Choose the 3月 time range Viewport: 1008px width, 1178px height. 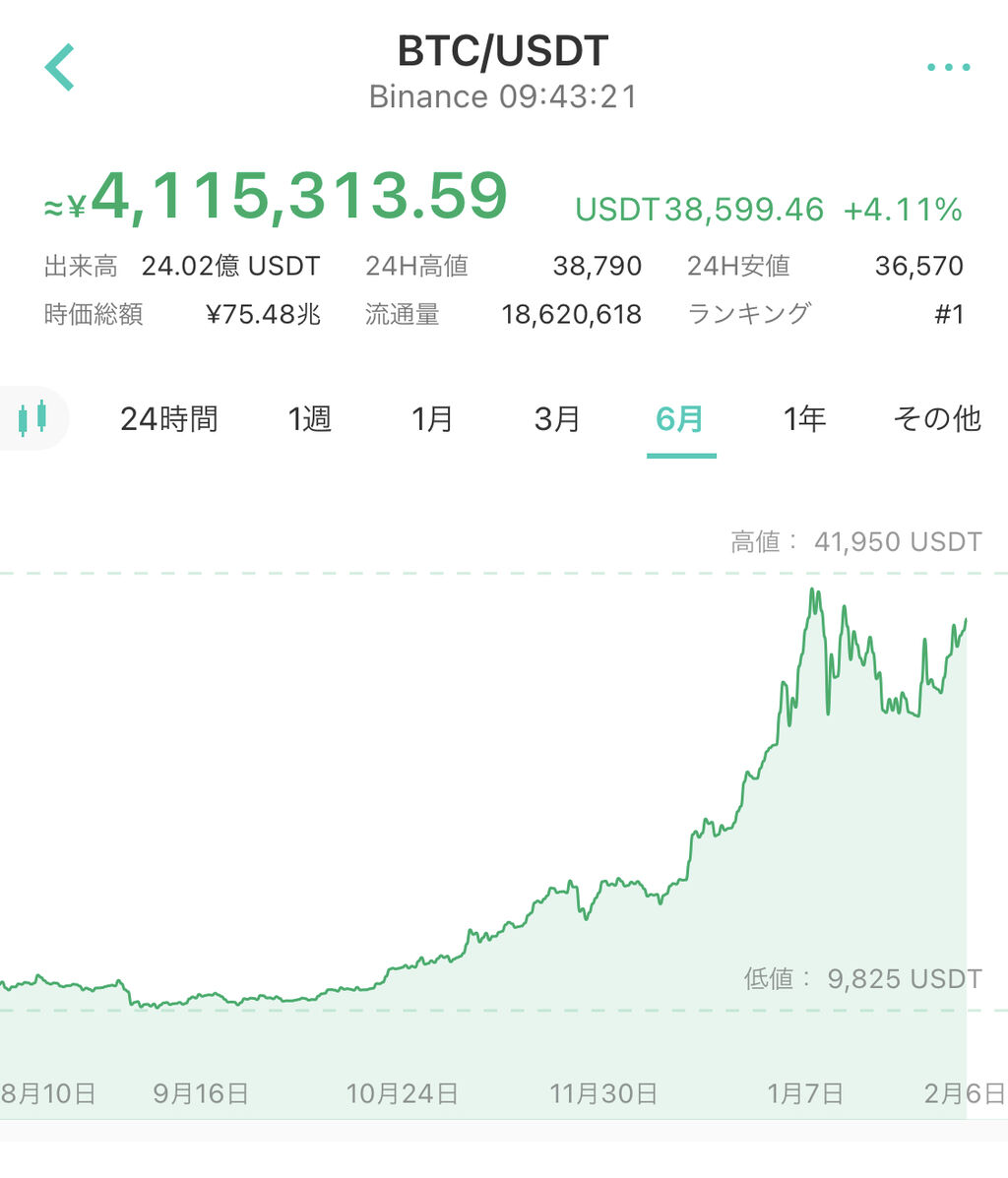[557, 419]
